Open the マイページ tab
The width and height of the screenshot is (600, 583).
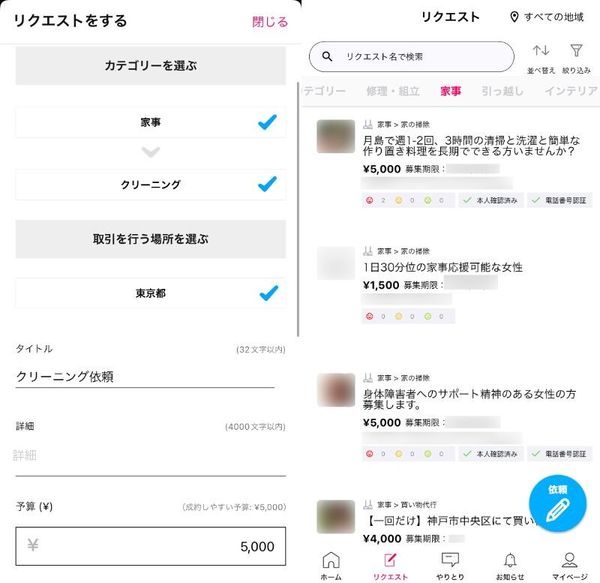click(569, 566)
